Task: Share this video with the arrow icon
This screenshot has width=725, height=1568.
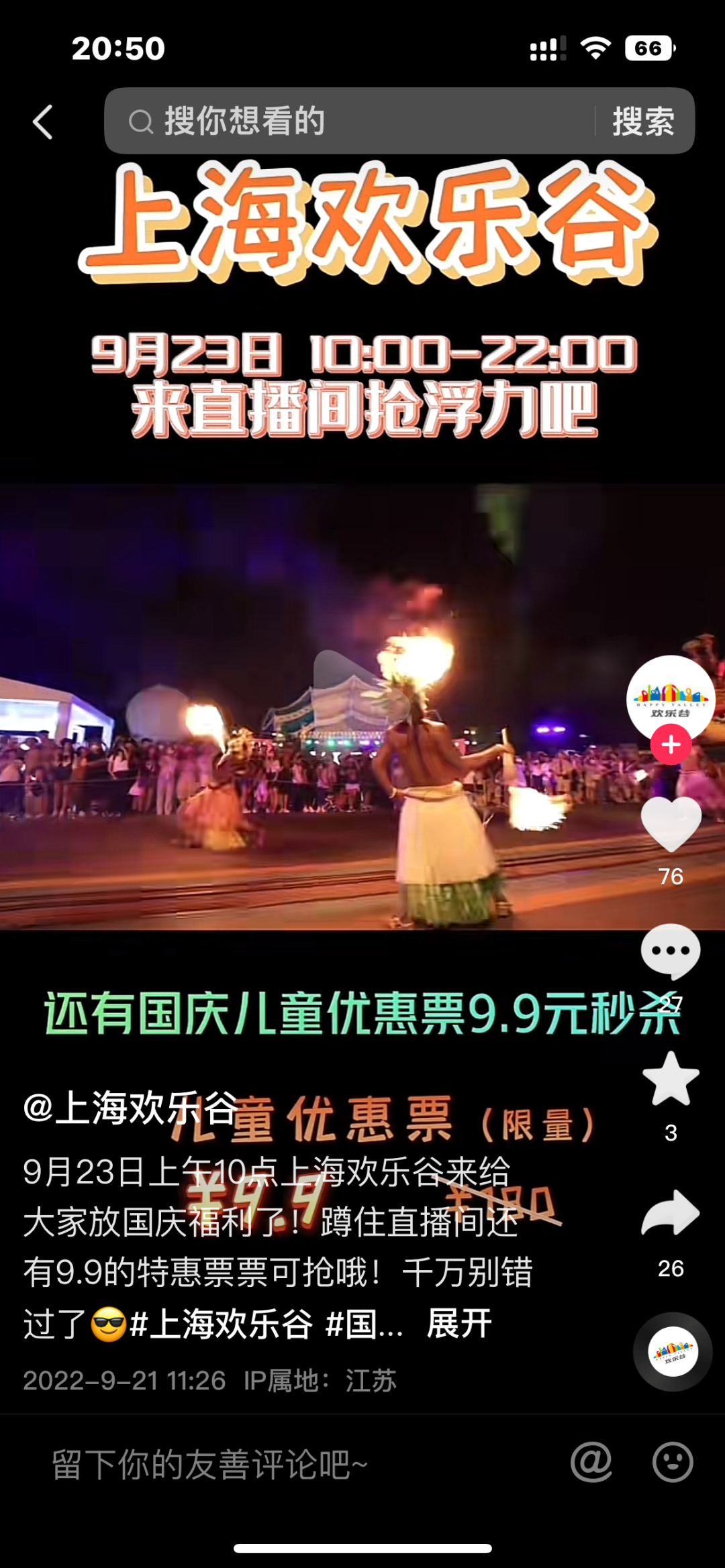Action: (x=670, y=1213)
